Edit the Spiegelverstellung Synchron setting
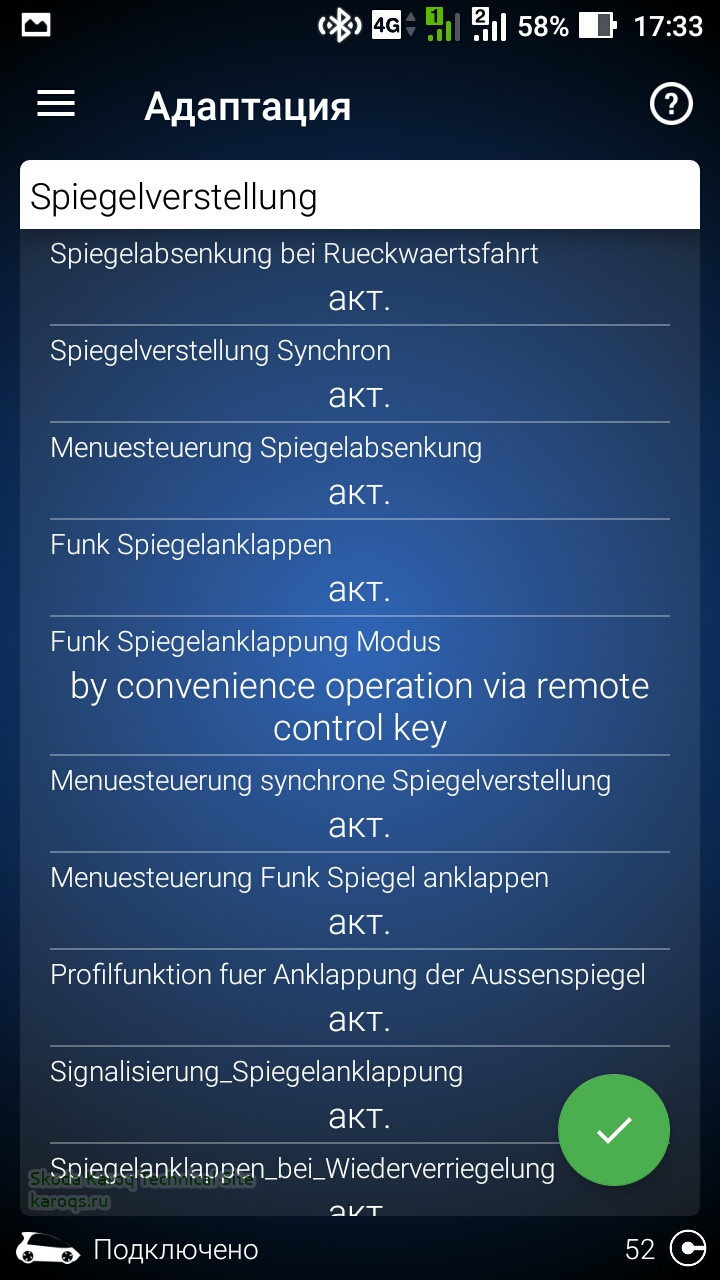720x1280 pixels. (x=360, y=395)
